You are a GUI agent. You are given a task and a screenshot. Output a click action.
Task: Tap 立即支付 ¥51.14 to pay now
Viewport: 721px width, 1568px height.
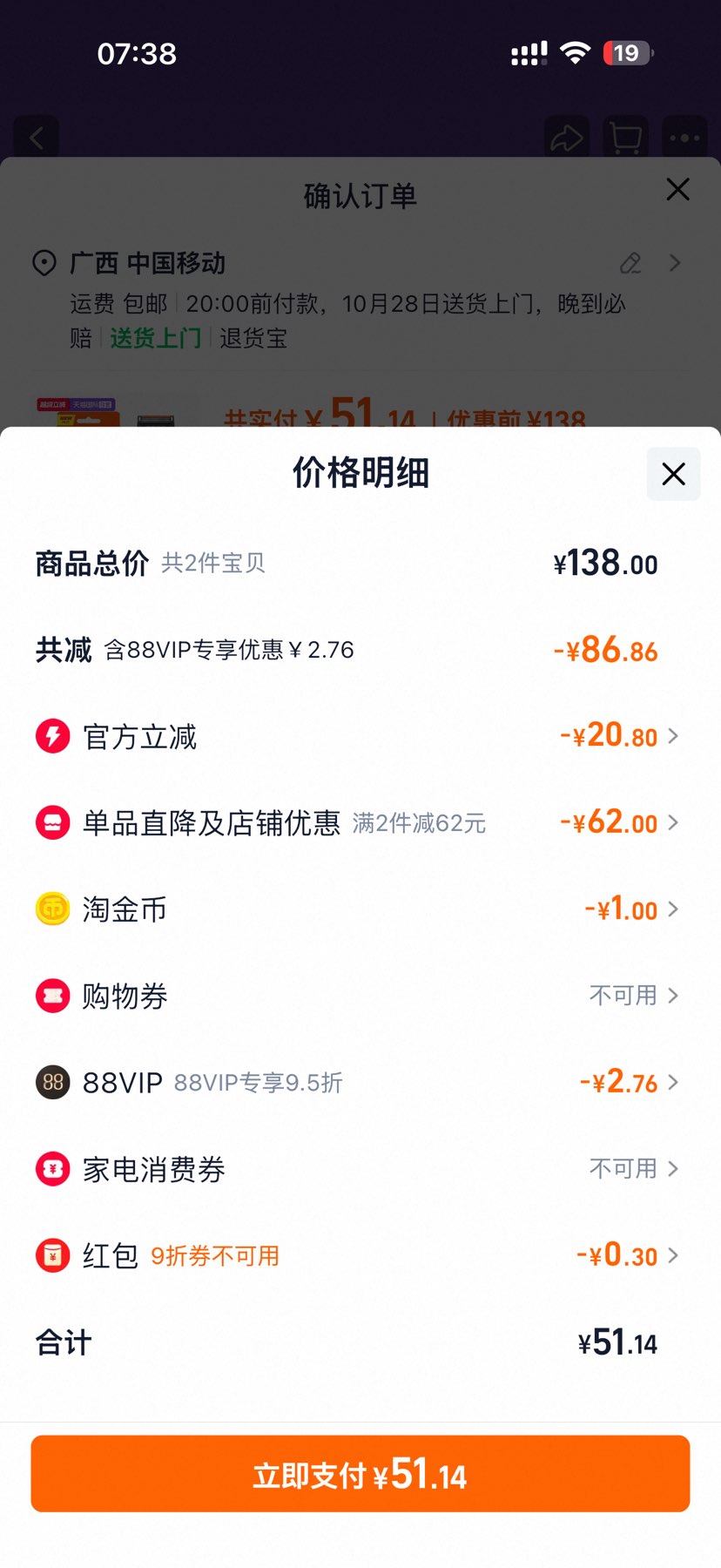click(x=360, y=1474)
